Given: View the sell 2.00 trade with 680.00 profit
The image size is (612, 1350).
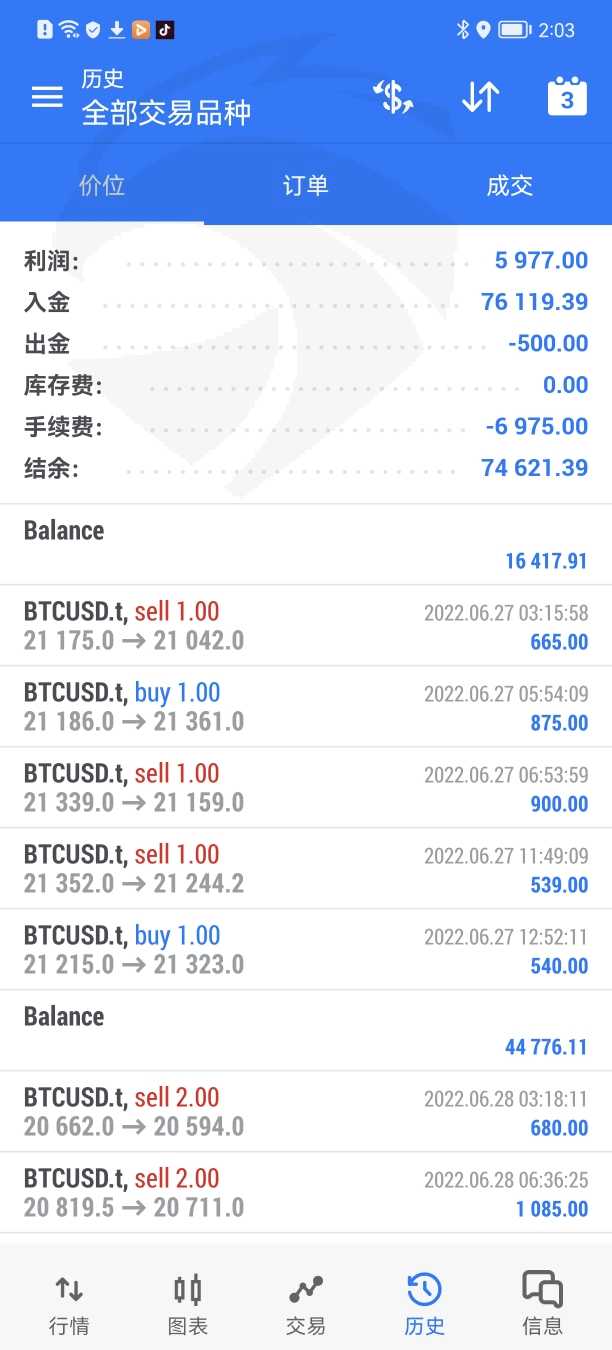Looking at the screenshot, I should [306, 1112].
